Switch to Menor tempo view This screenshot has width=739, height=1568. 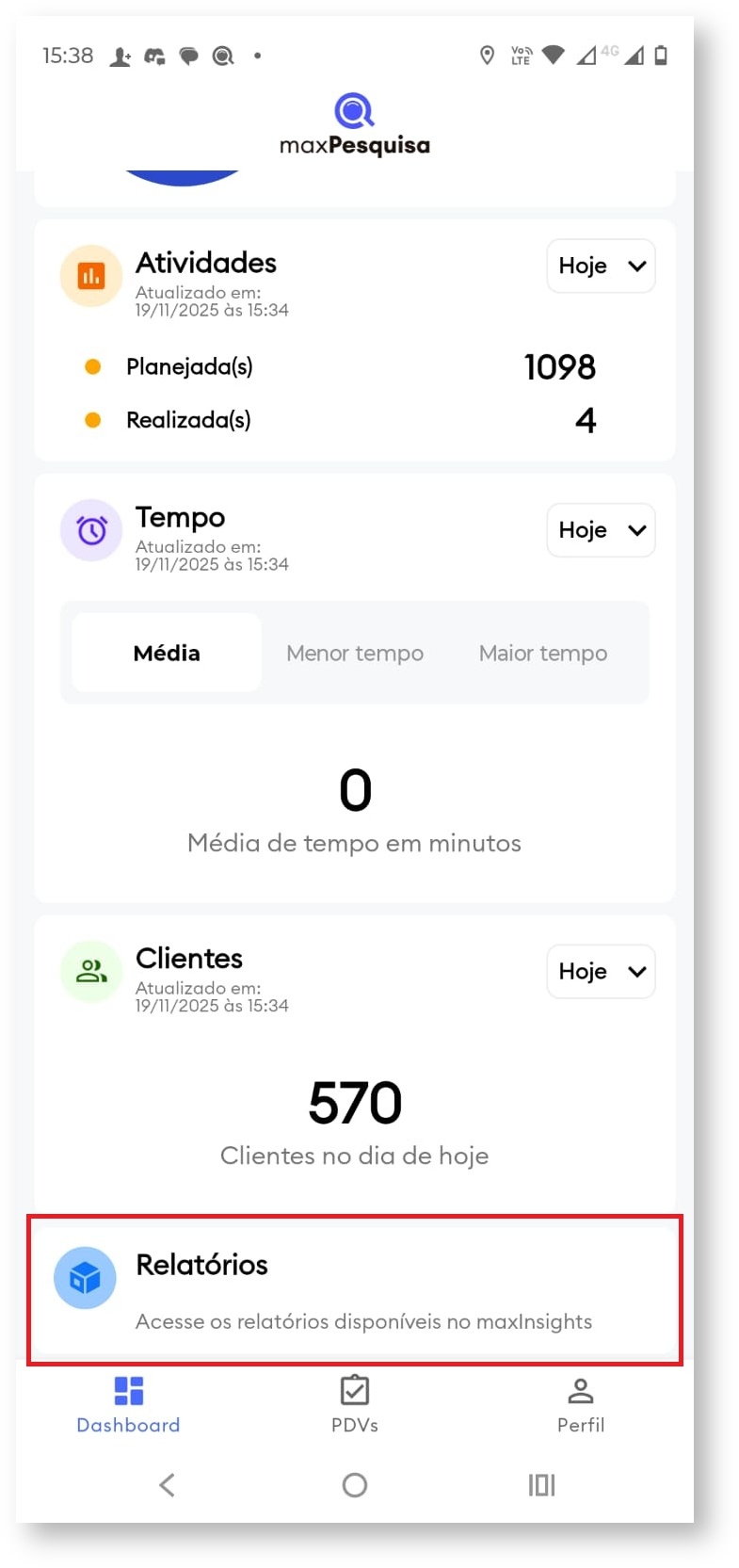(x=355, y=653)
